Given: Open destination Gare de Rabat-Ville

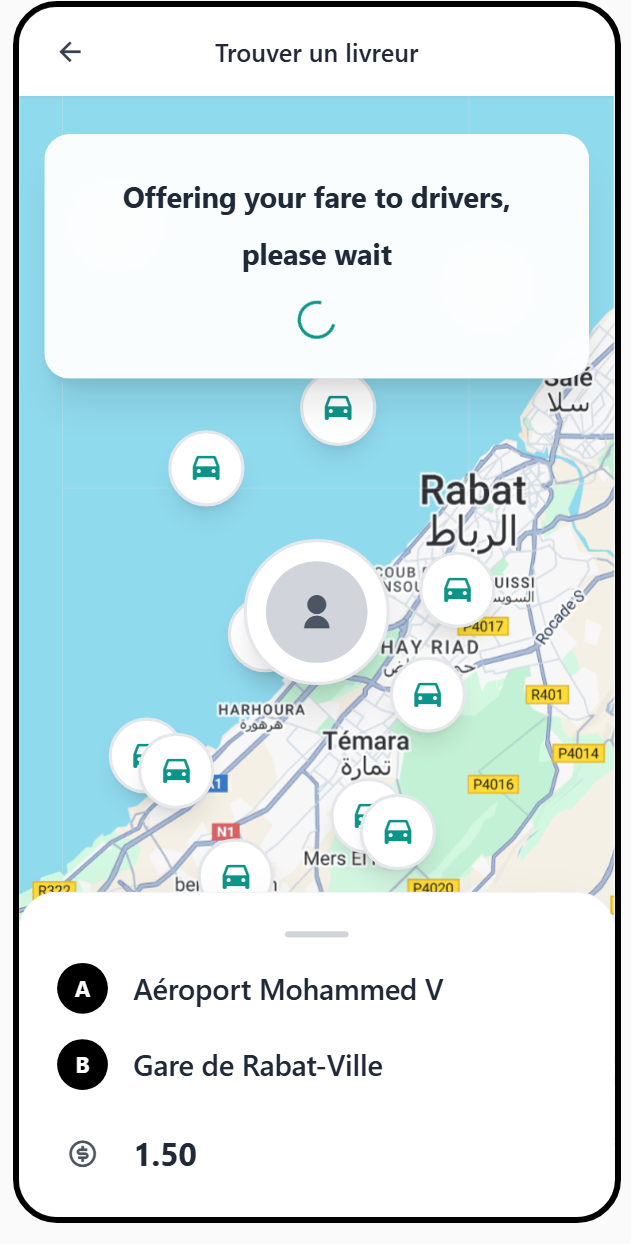Looking at the screenshot, I should tap(258, 1066).
